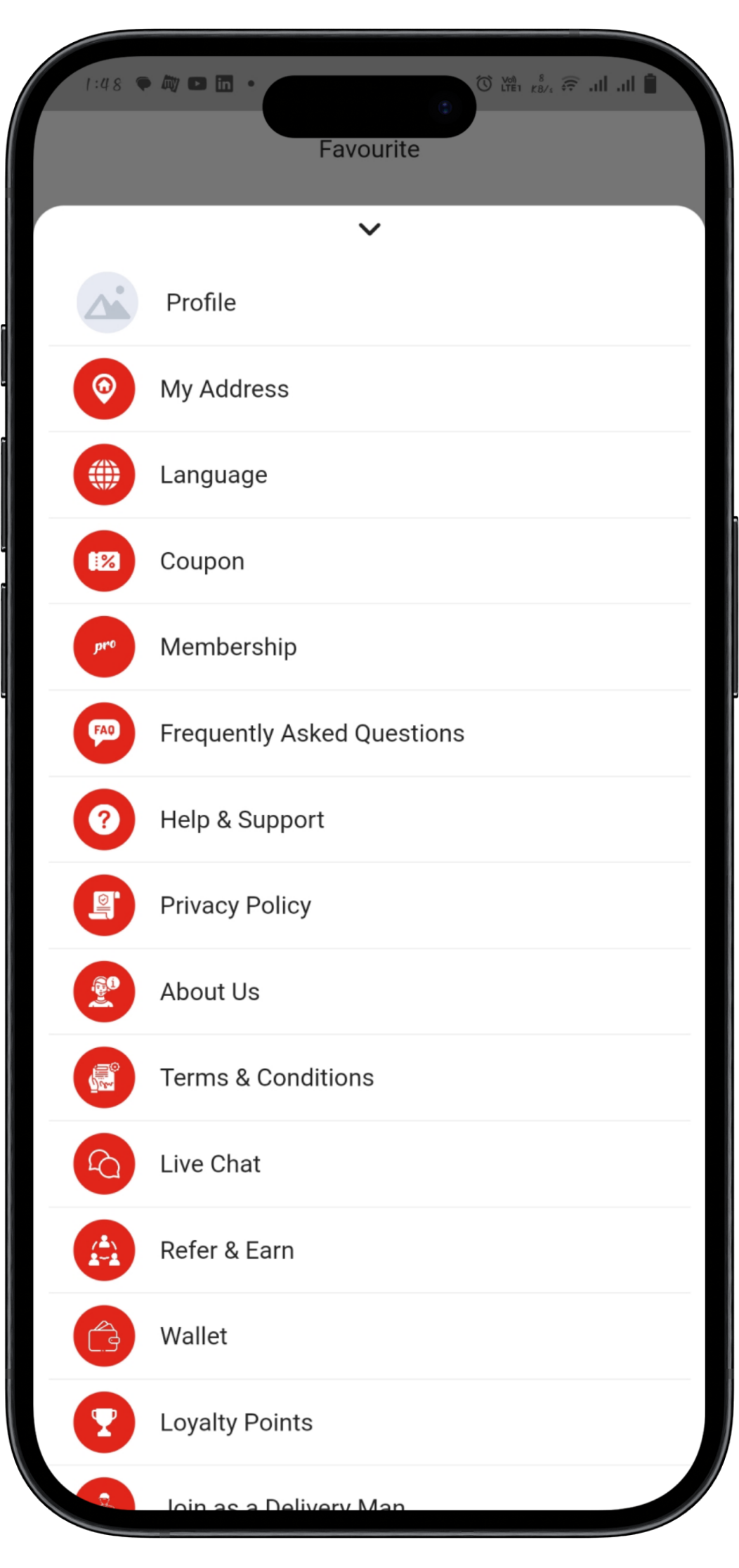Open Membership using the pro badge icon
The width and height of the screenshot is (739, 1568).
point(104,646)
